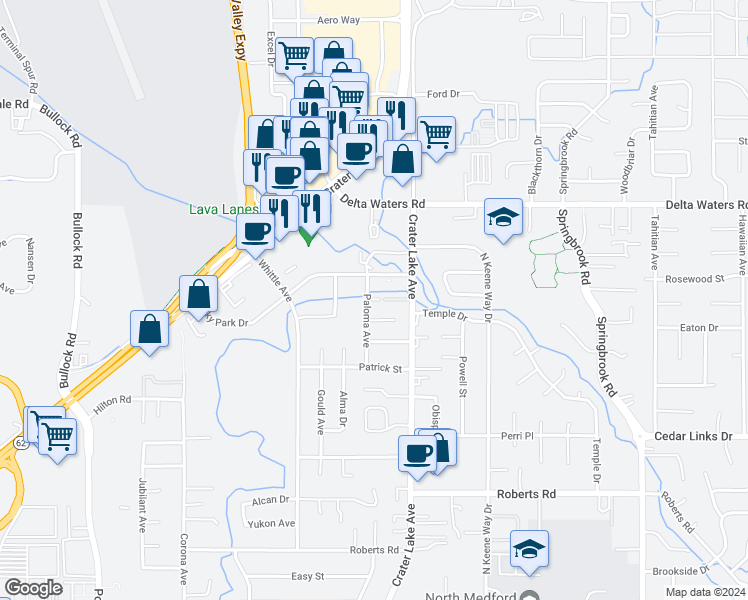Open the school marker near North Medford
This screenshot has width=748, height=600.
pos(529,548)
